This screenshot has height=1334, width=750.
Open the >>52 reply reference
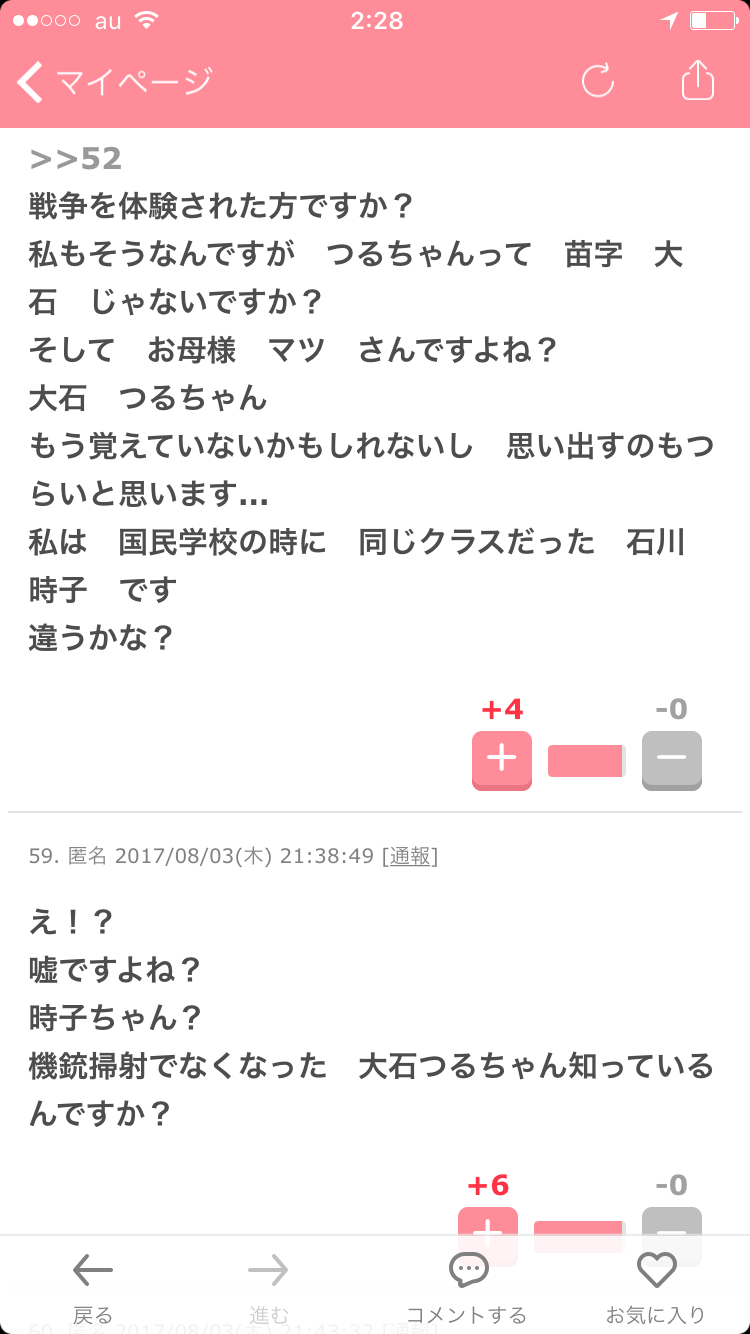click(75, 159)
